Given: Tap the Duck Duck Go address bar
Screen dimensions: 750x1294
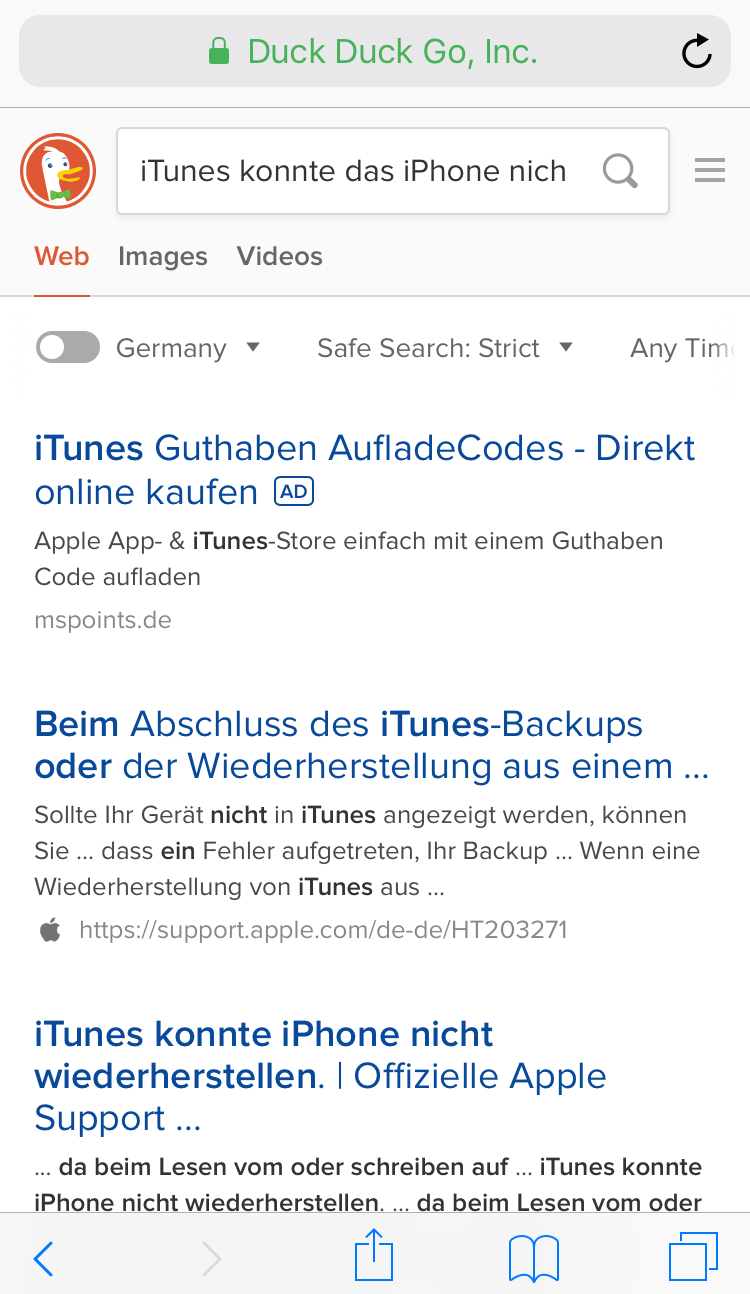Looking at the screenshot, I should coord(375,51).
